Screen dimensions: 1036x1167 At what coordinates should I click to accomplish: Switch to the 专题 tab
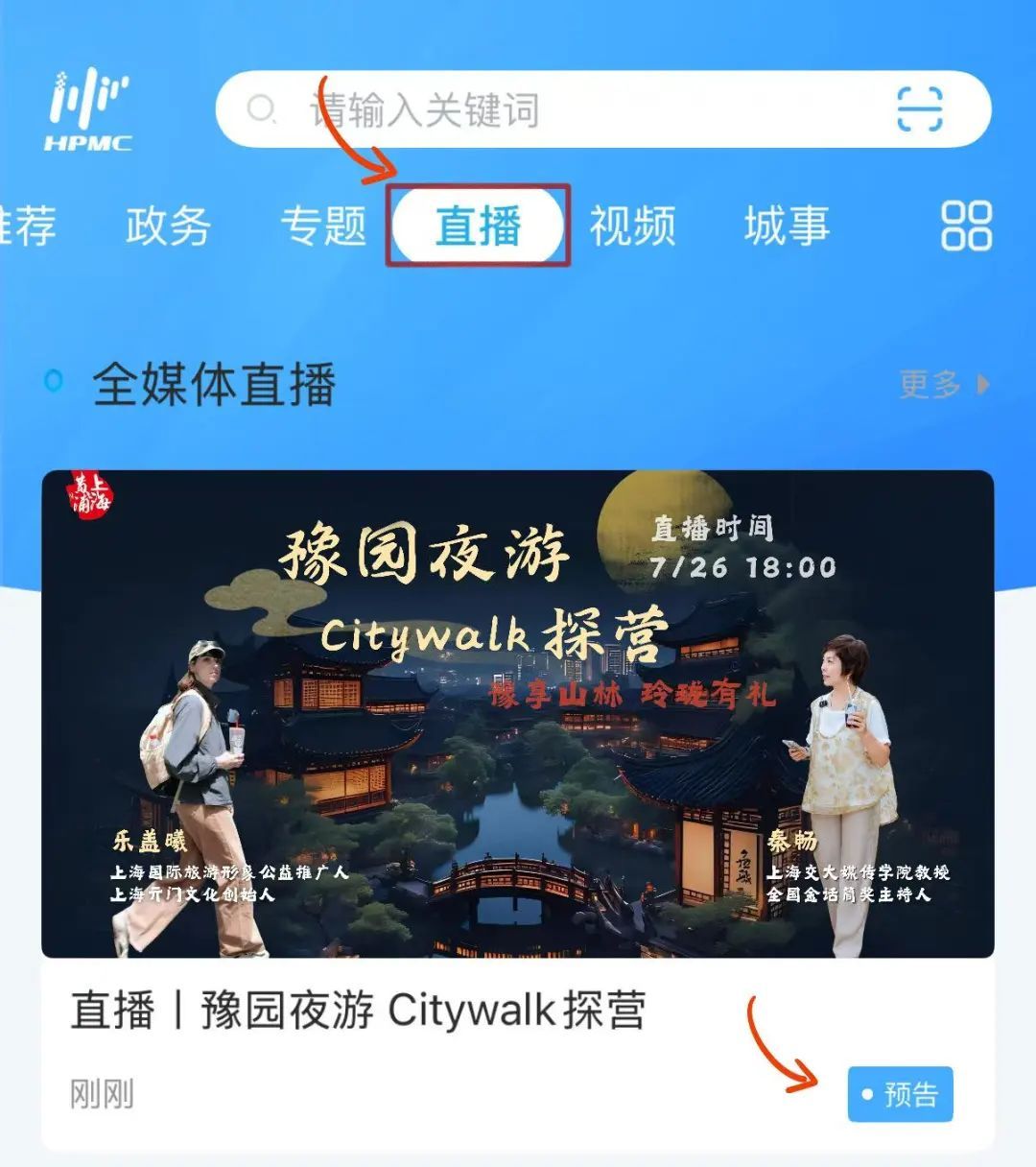(x=323, y=226)
